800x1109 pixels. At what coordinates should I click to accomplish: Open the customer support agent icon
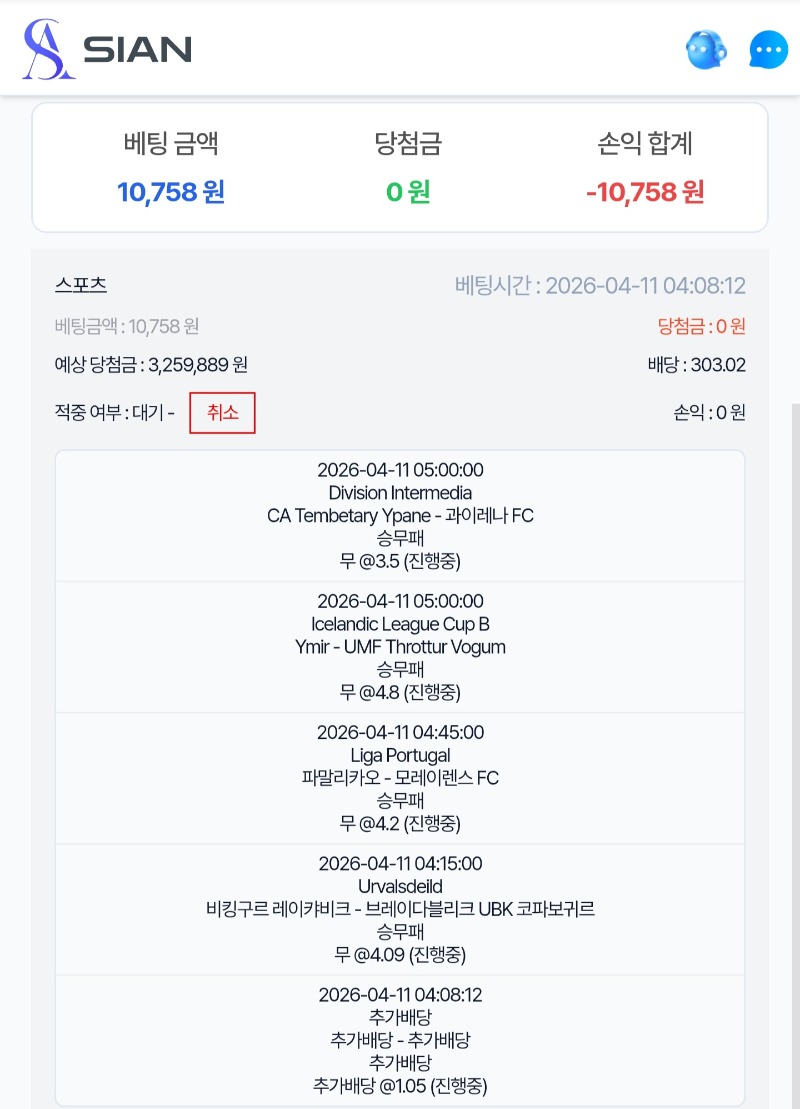click(706, 49)
